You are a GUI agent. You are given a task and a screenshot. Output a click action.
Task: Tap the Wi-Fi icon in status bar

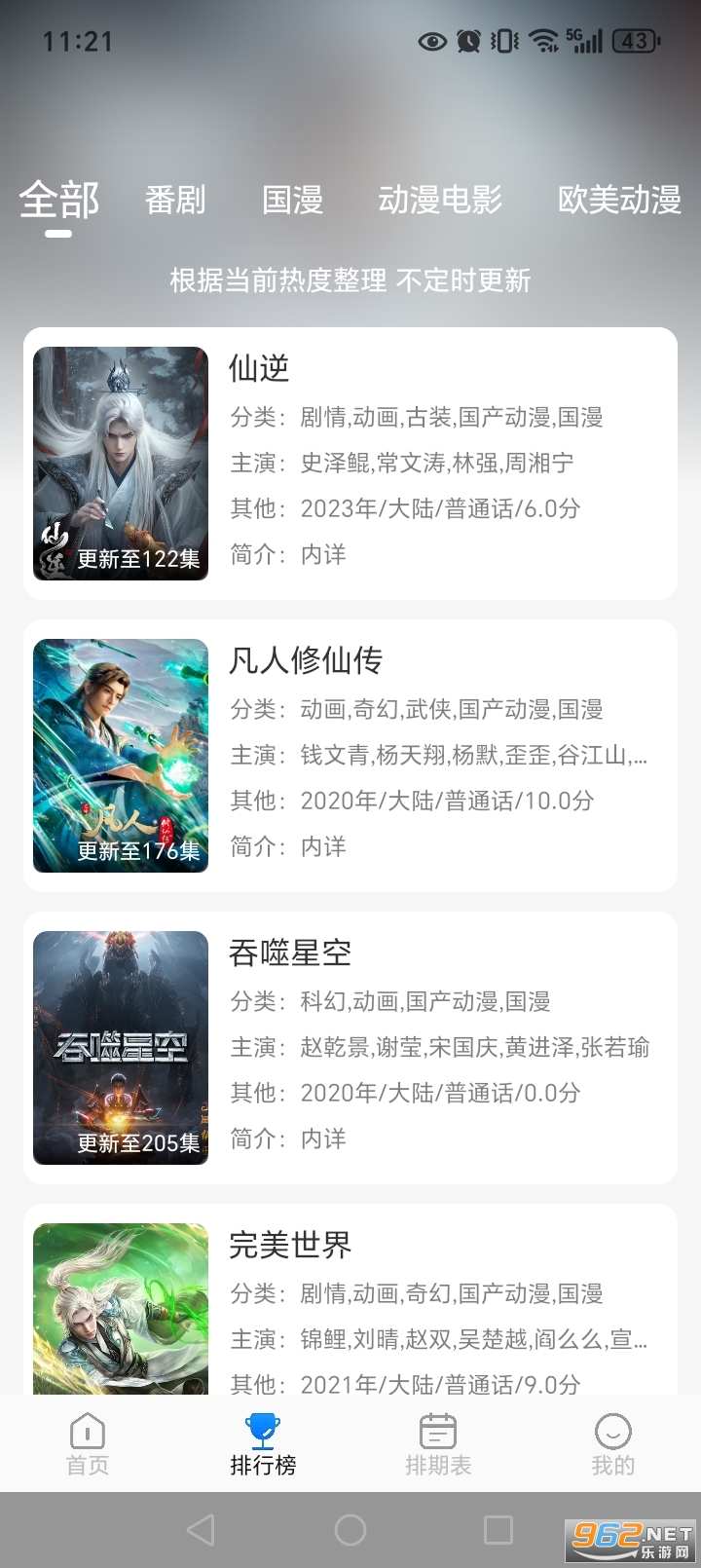(x=541, y=41)
